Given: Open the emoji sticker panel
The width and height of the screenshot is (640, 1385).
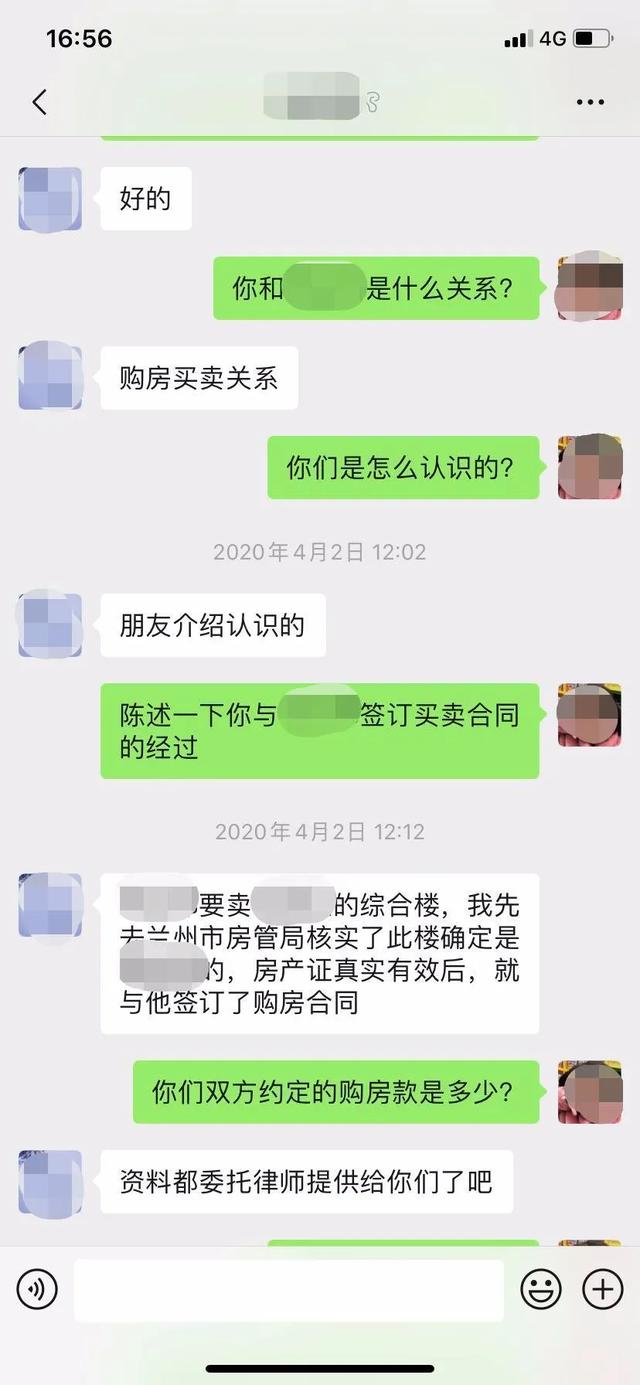Looking at the screenshot, I should pos(541,1290).
